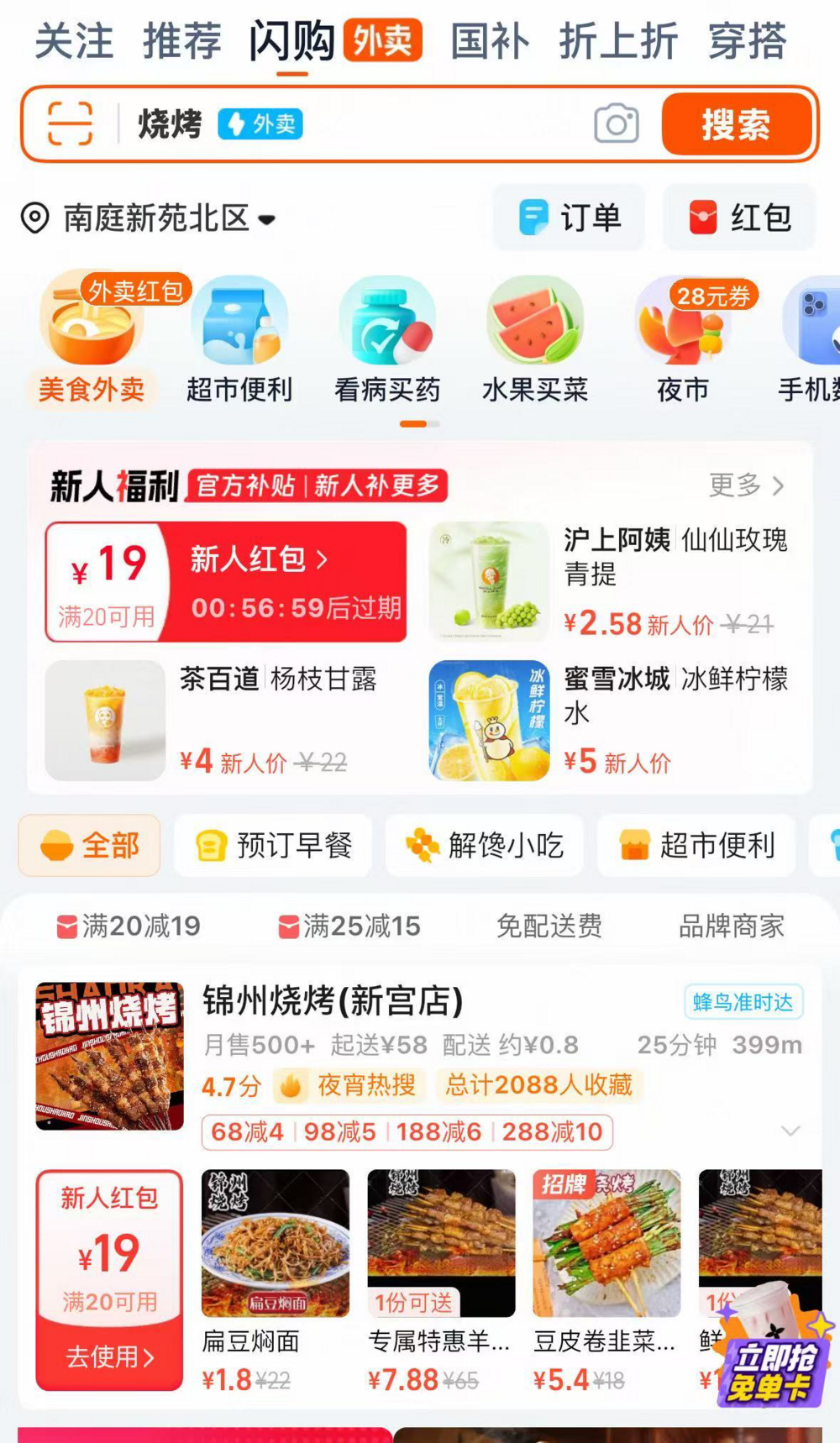
Task: Open the 锦州烧烤(新宫店) store
Action: [x=333, y=1001]
